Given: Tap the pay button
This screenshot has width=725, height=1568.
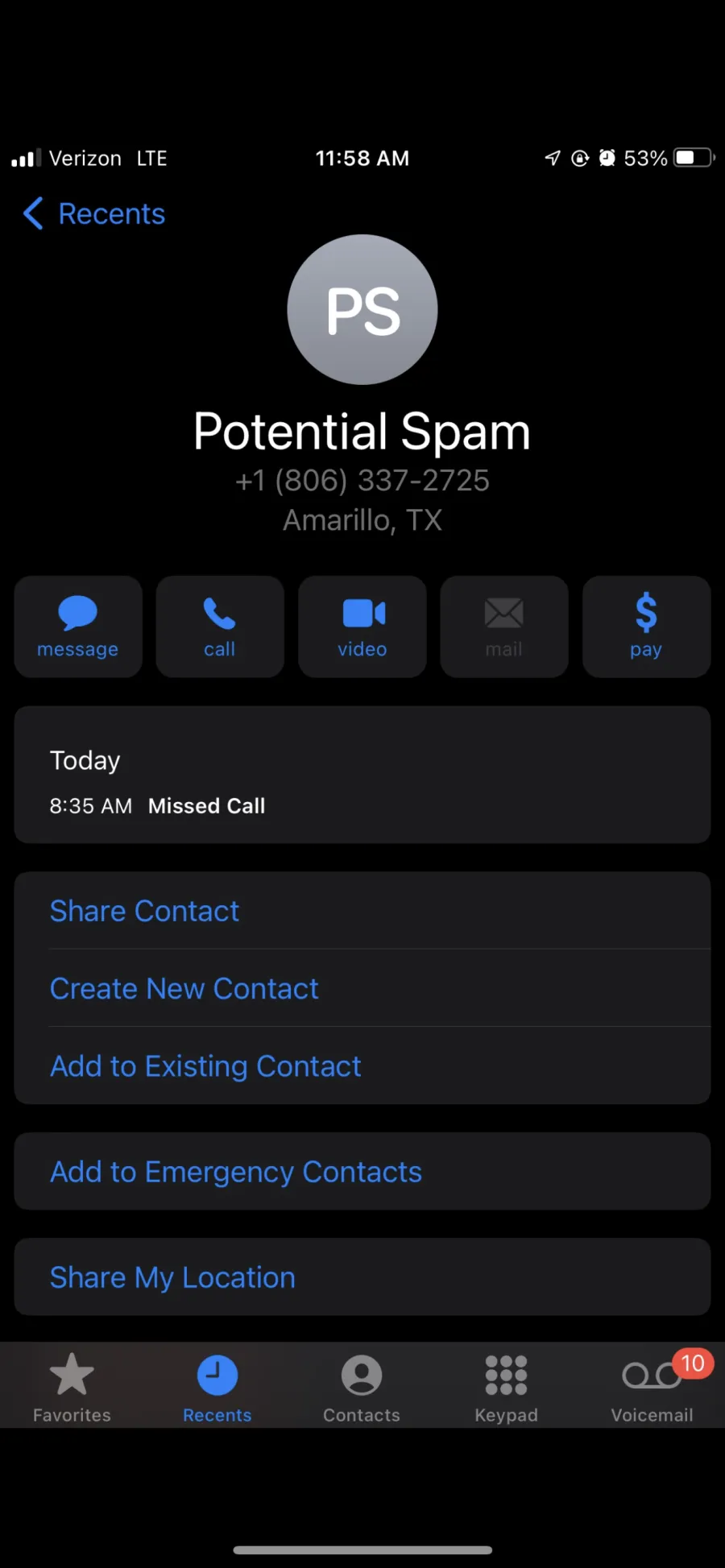Looking at the screenshot, I should pos(646,627).
